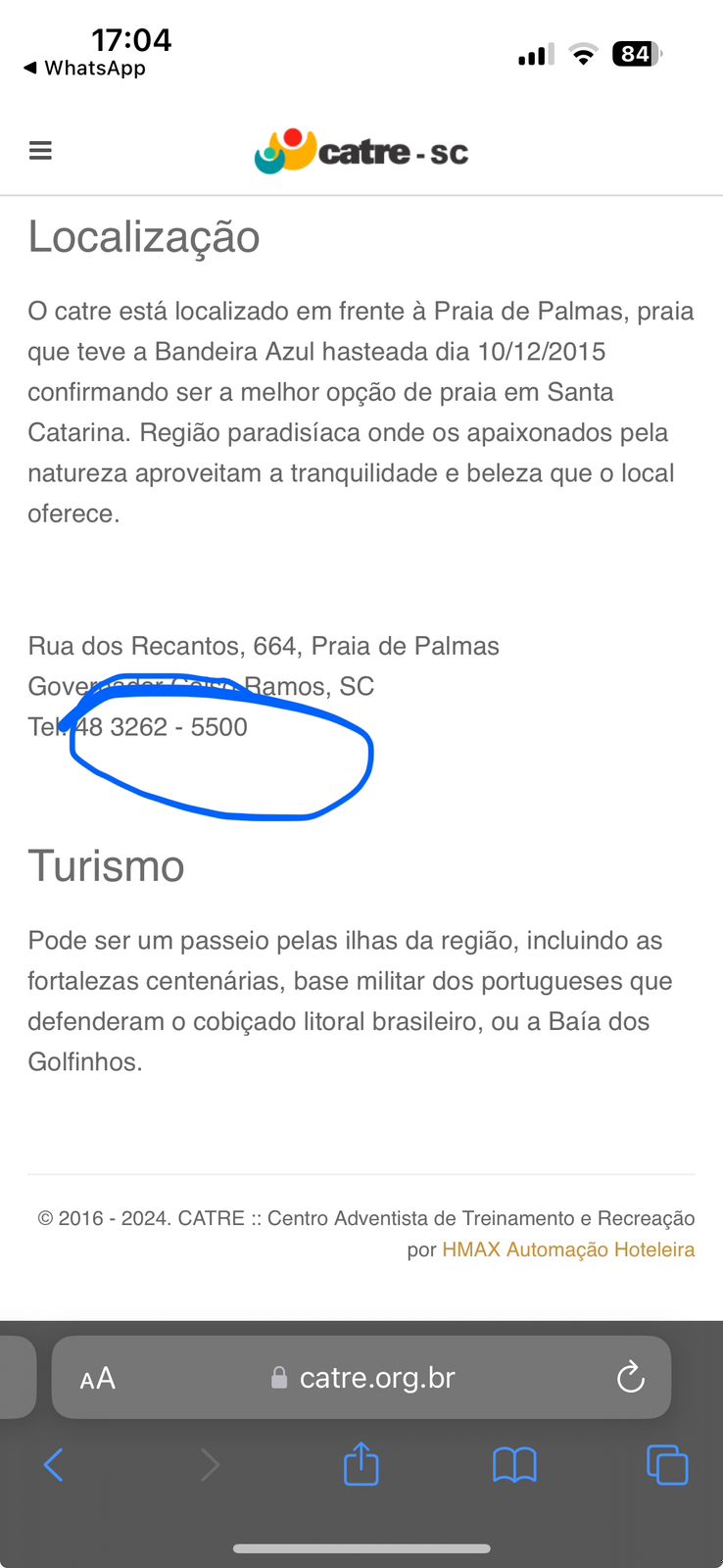Return to WhatsApp
This screenshot has width=723, height=1568.
coord(84,68)
